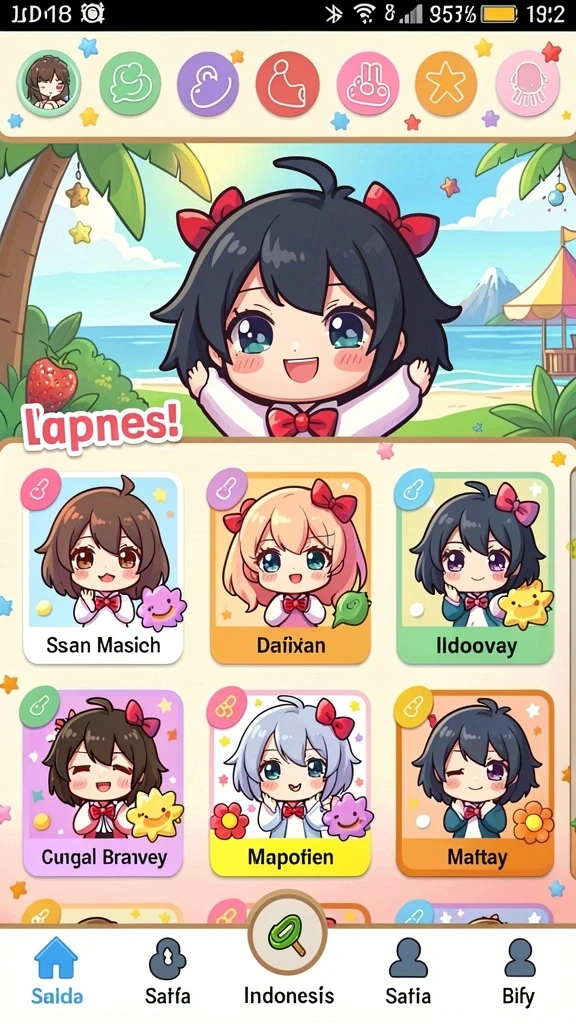Switch to the Salda home tab
The width and height of the screenshot is (576, 1024).
pyautogui.click(x=57, y=972)
